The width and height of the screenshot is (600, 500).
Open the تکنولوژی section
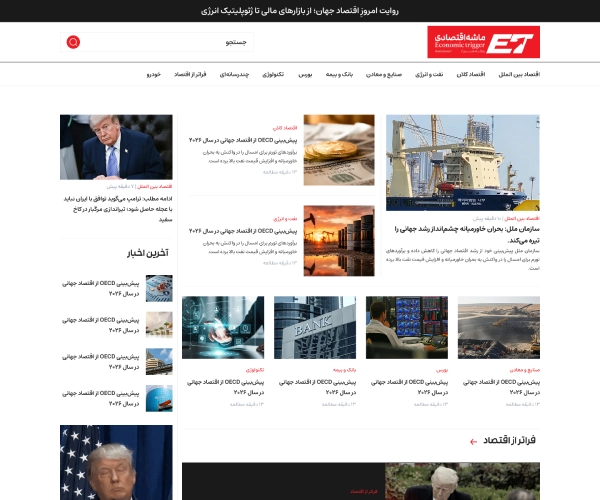pyautogui.click(x=273, y=74)
